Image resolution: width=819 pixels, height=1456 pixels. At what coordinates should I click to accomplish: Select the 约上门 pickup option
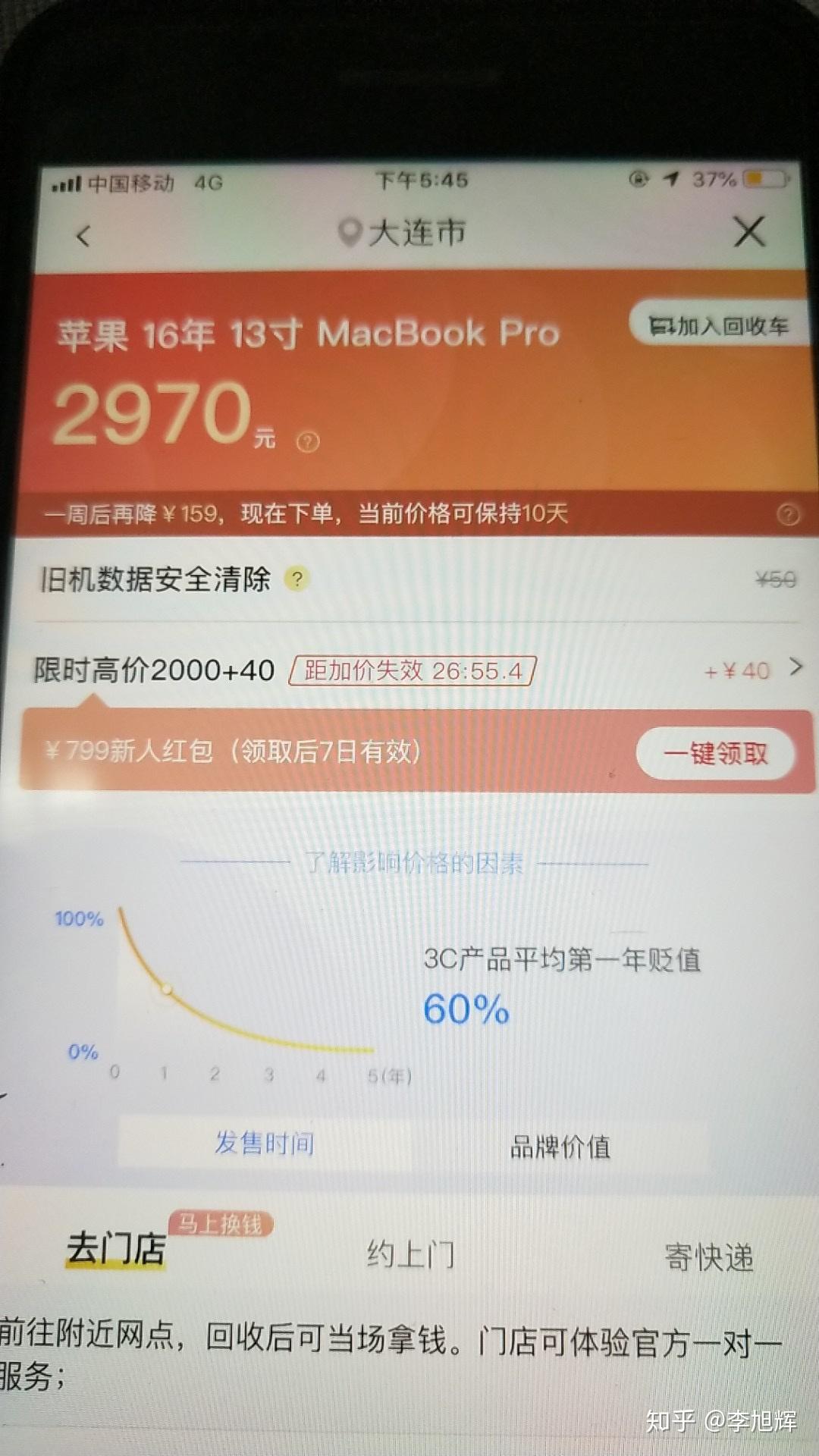tap(410, 1254)
